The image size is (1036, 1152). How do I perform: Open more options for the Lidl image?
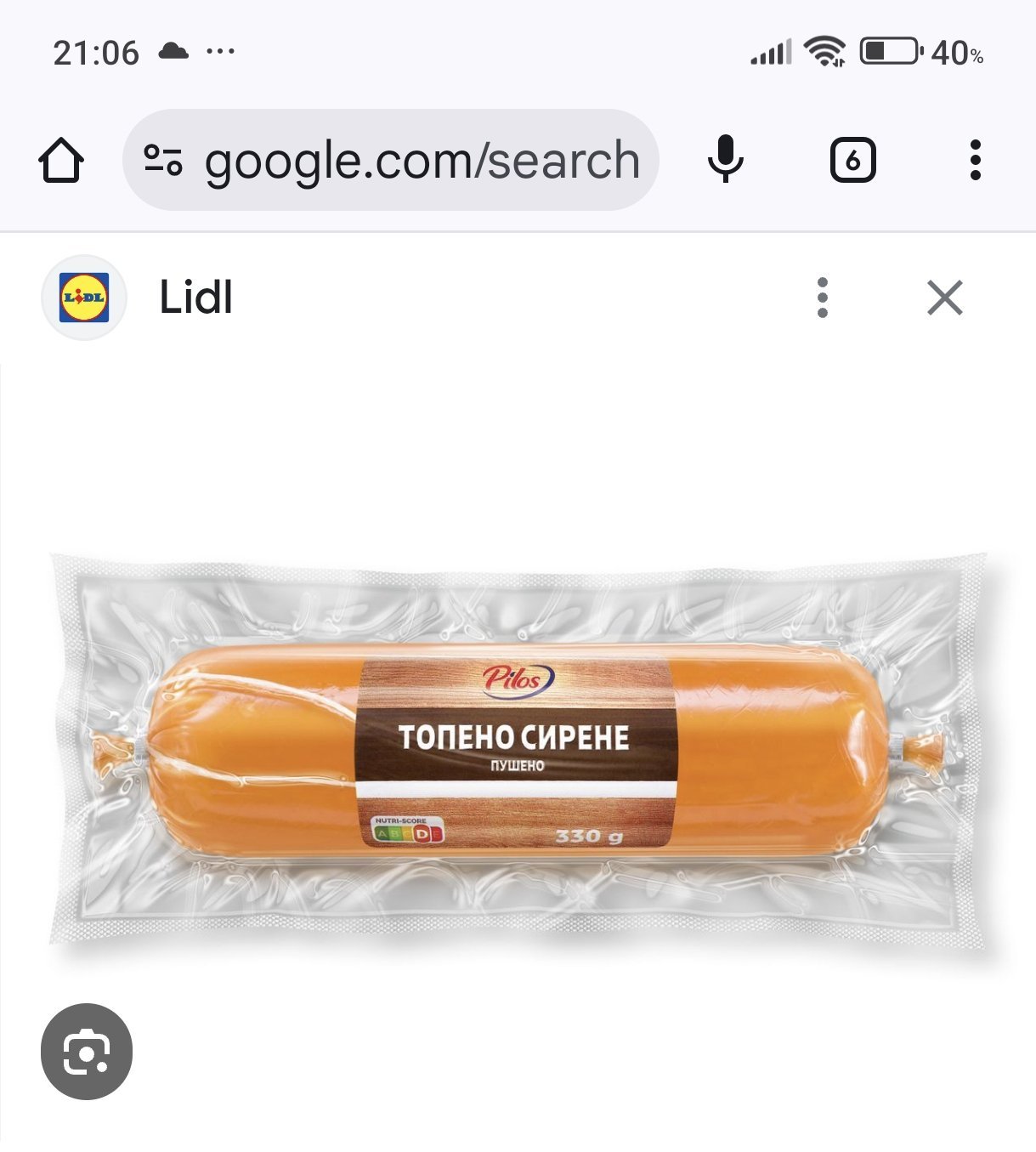[x=822, y=298]
